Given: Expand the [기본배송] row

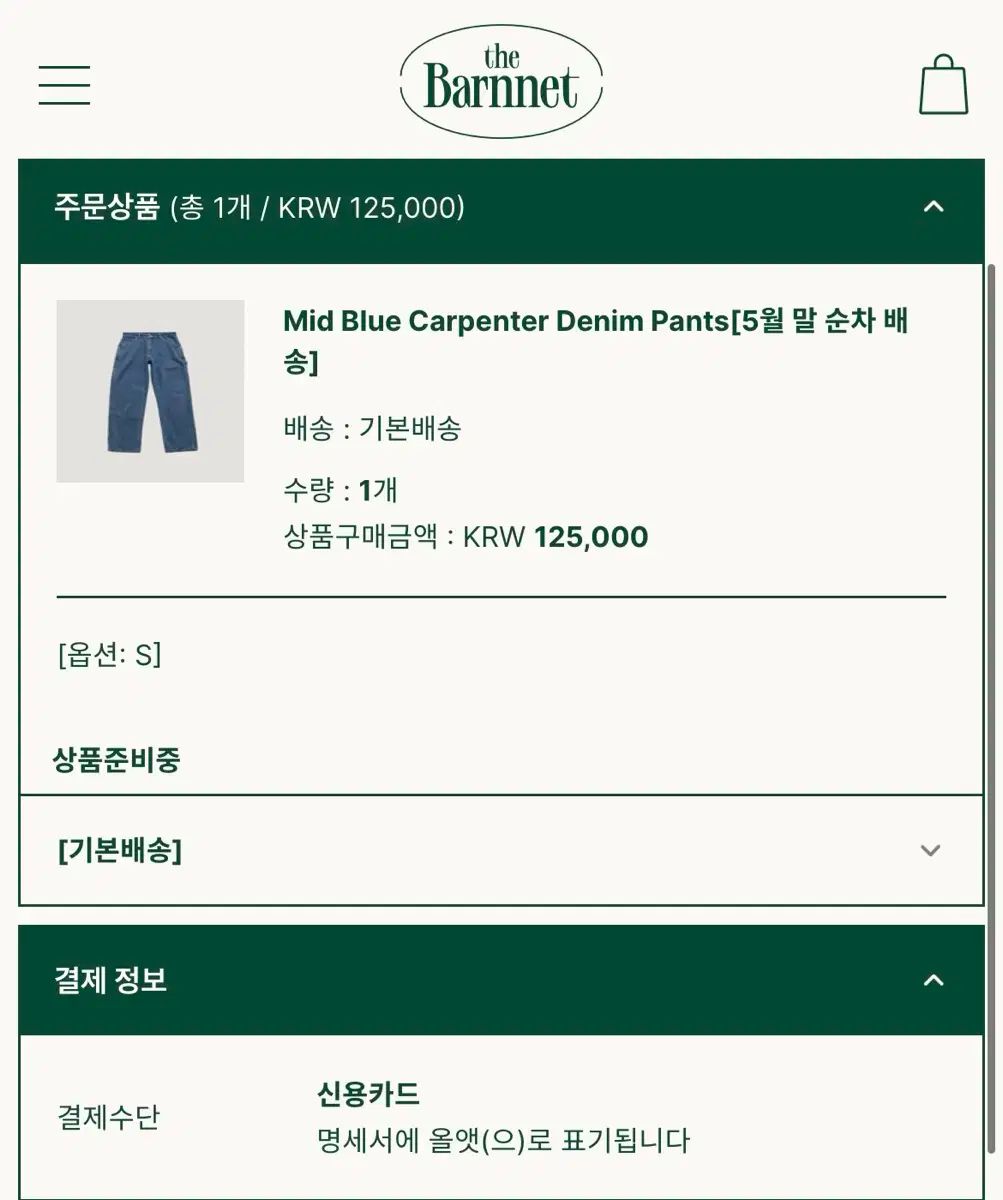Looking at the screenshot, I should pyautogui.click(x=930, y=851).
